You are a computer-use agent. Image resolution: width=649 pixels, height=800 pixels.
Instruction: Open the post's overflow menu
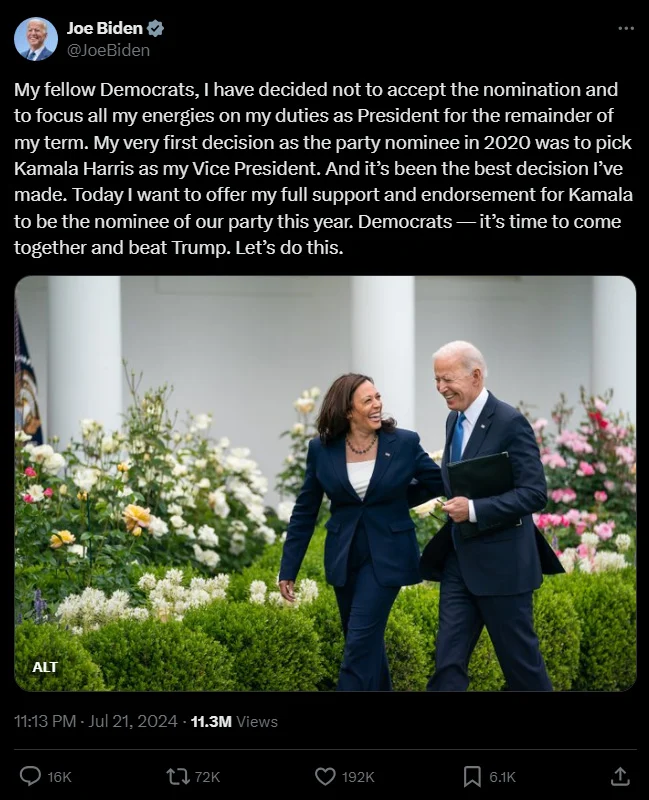point(626,28)
